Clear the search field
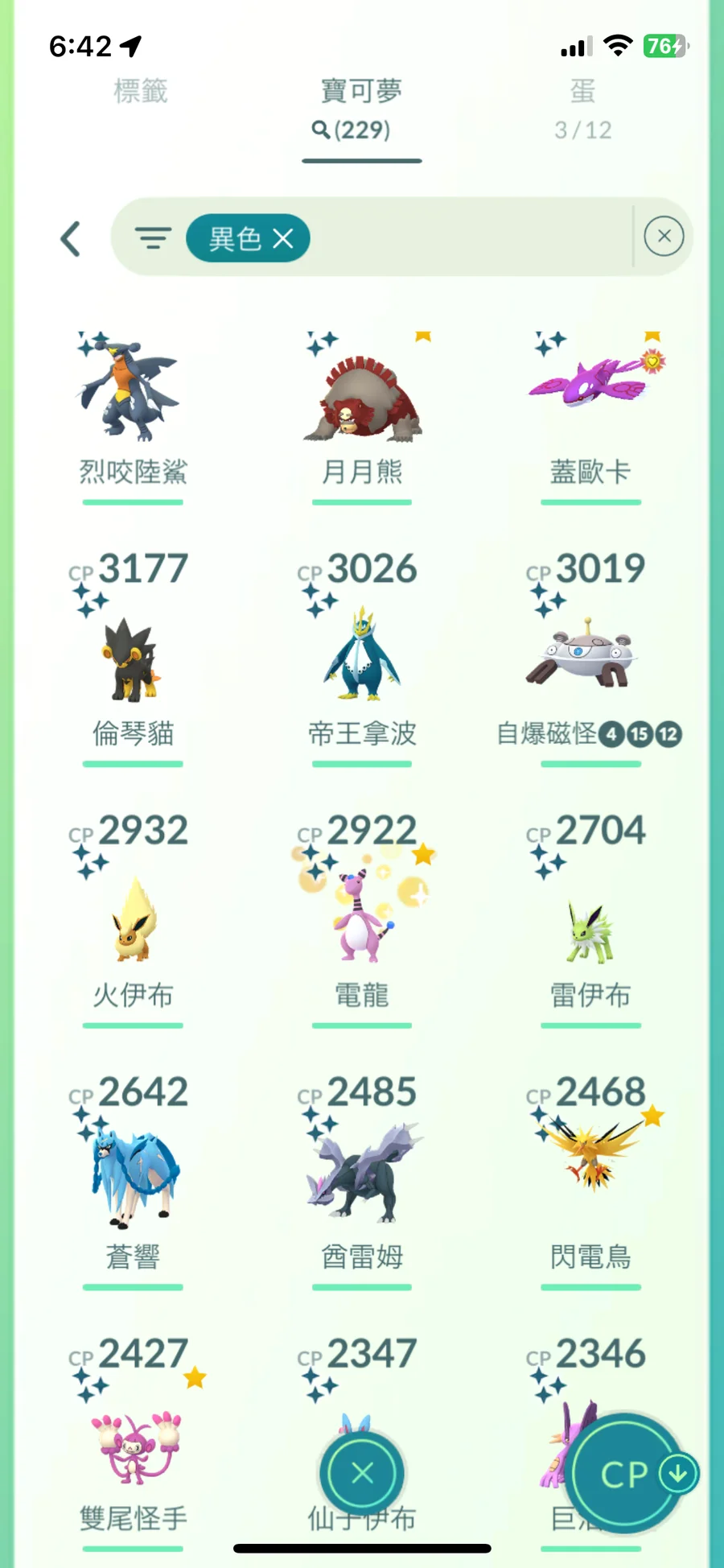The height and width of the screenshot is (1568, 724). [664, 237]
